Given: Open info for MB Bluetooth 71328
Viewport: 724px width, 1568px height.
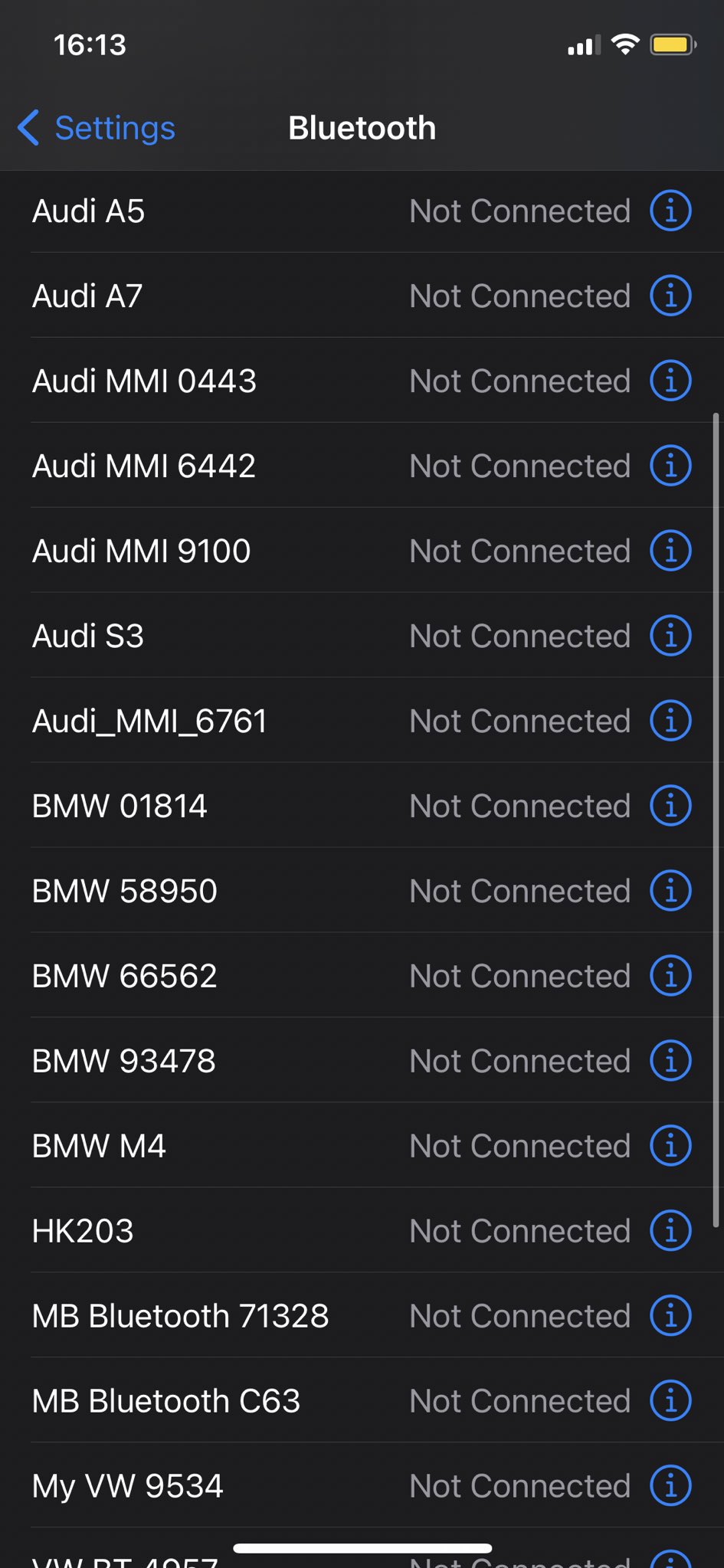Looking at the screenshot, I should click(670, 1317).
